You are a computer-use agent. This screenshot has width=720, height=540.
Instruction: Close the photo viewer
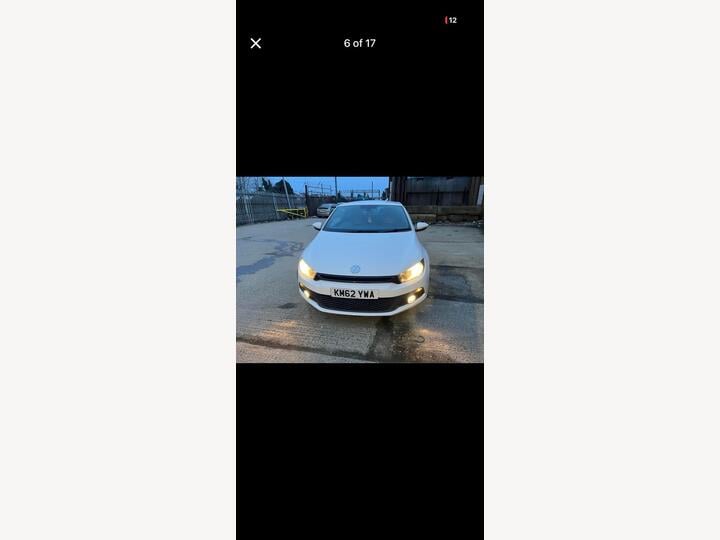[x=255, y=43]
